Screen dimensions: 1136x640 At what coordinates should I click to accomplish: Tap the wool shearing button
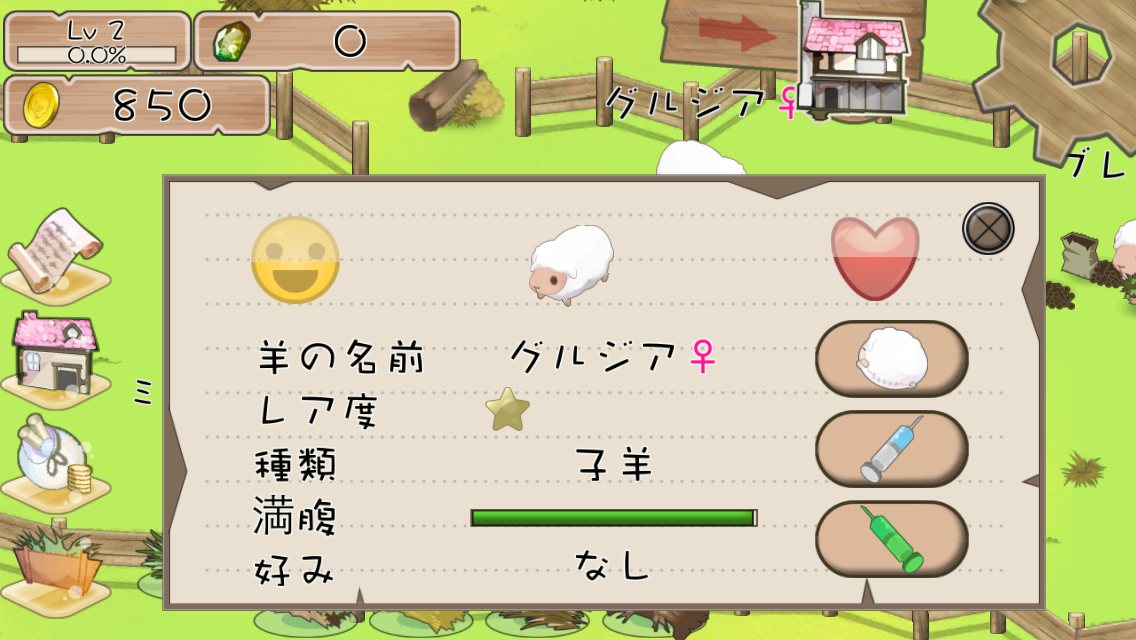[x=892, y=359]
